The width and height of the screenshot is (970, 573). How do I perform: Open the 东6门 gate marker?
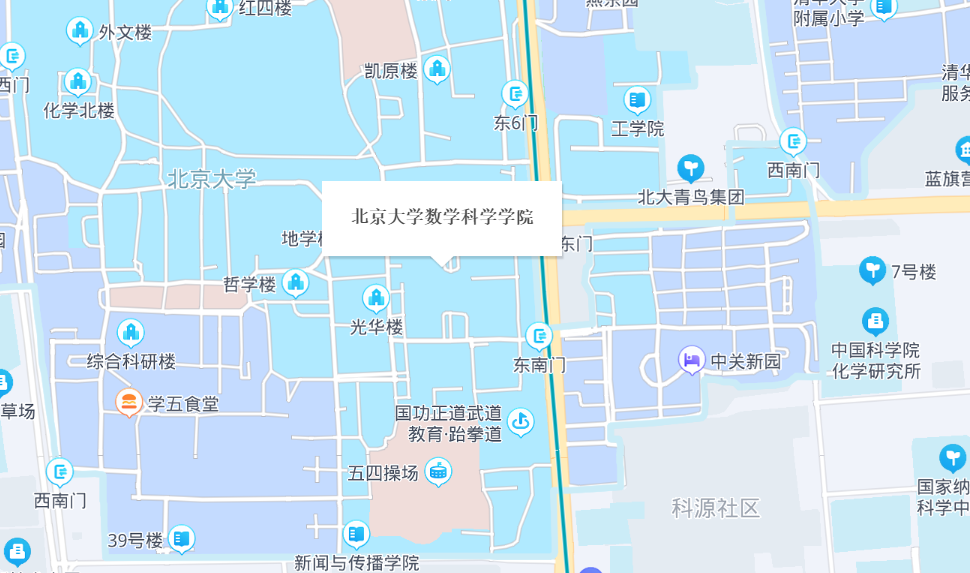515,95
